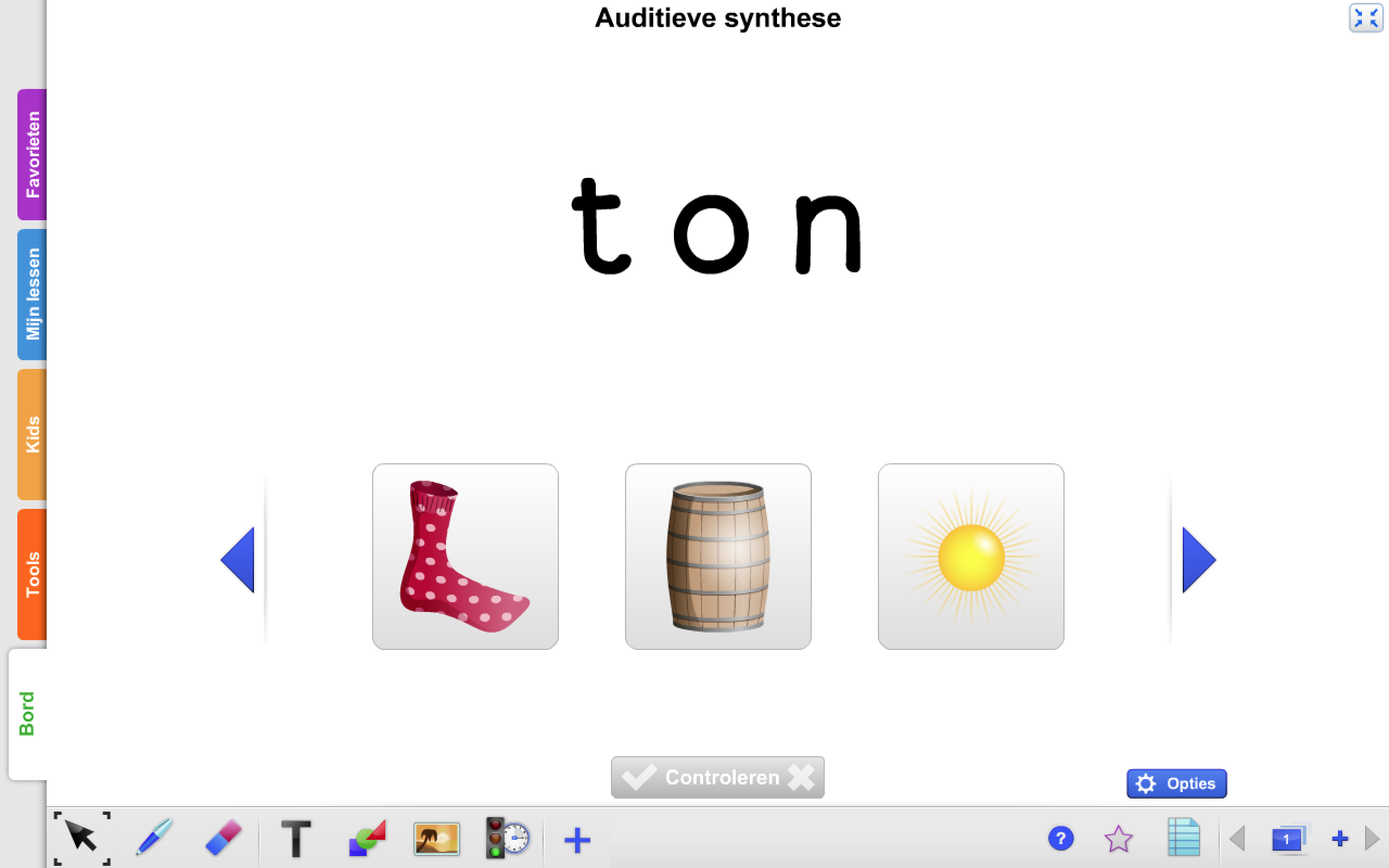Add to favorites with the star

pyautogui.click(x=1118, y=839)
